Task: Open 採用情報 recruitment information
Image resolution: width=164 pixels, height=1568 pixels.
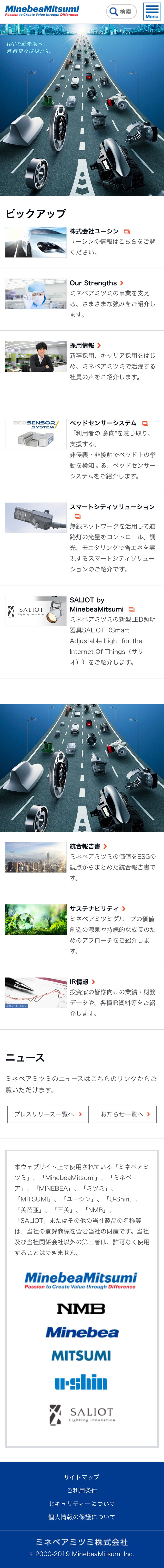Action: pos(82,345)
